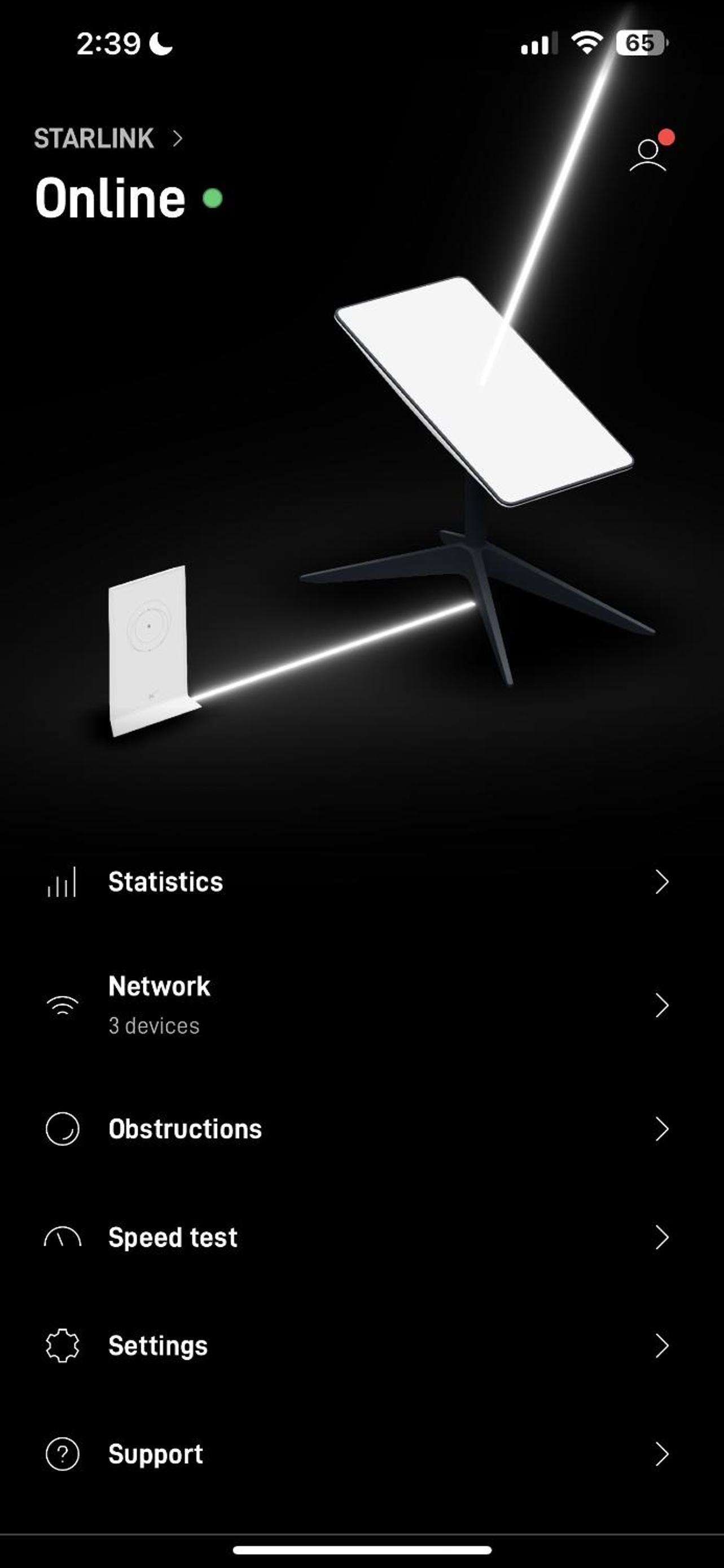
Task: View Network connected devices
Action: [x=359, y=1005]
